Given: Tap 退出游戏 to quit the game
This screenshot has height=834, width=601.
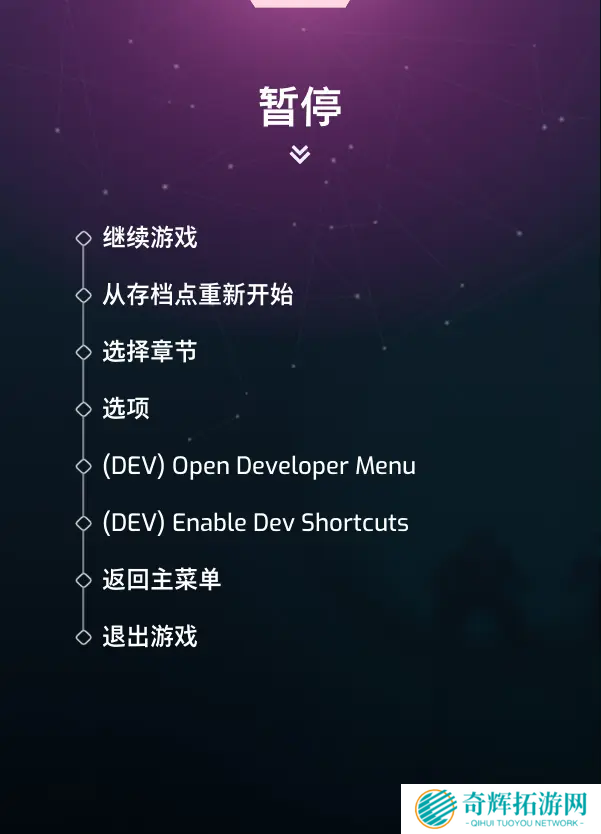Looking at the screenshot, I should pos(150,637).
